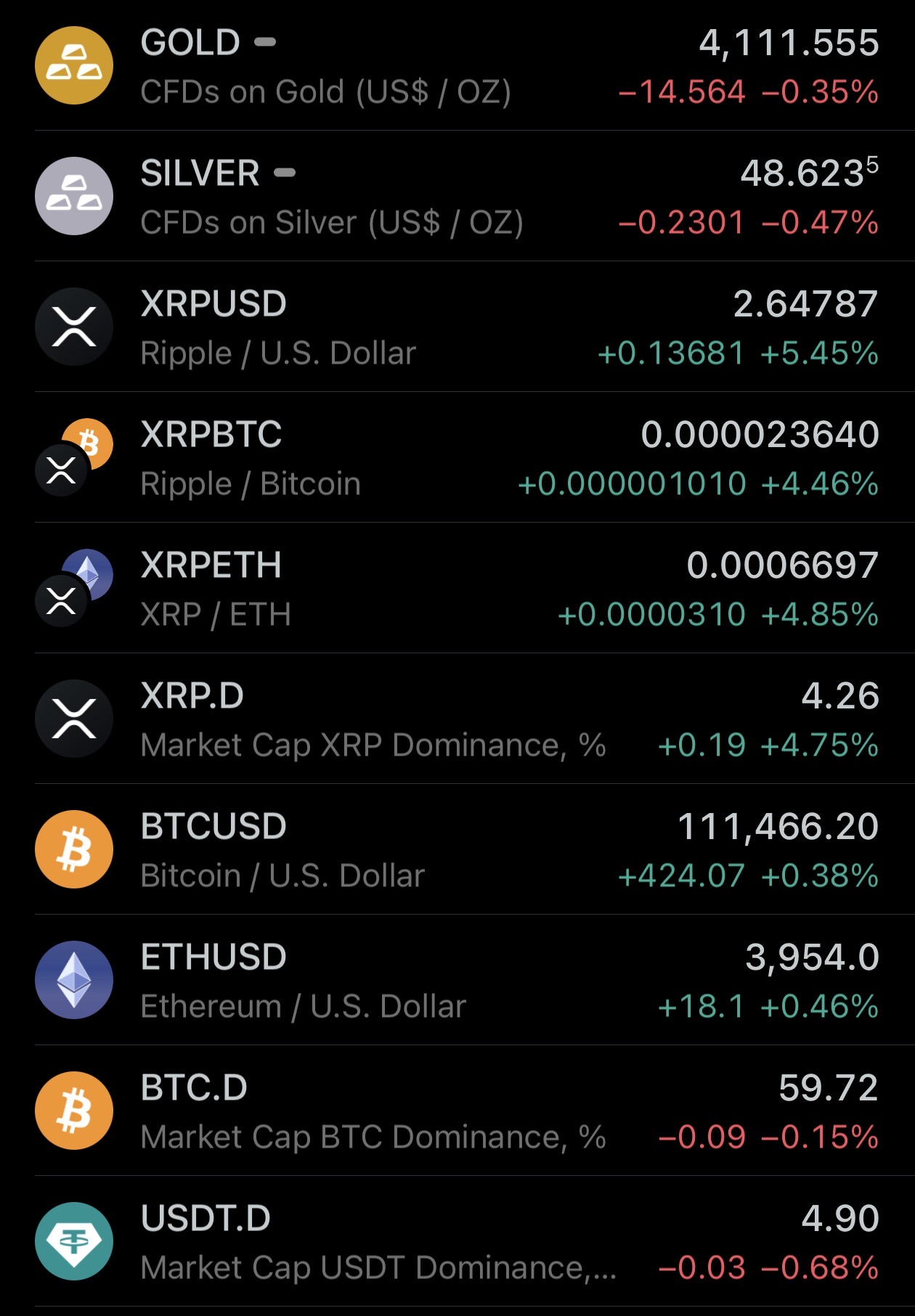The image size is (915, 1316).
Task: Open the SILVER CFDs row
Action: click(x=457, y=196)
